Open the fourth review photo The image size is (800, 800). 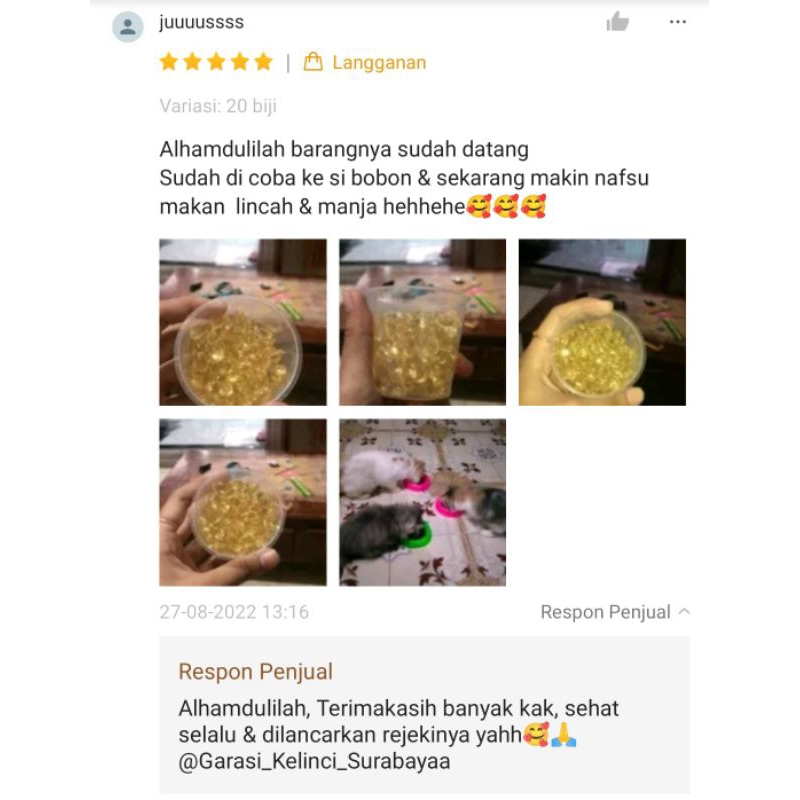[x=243, y=502]
